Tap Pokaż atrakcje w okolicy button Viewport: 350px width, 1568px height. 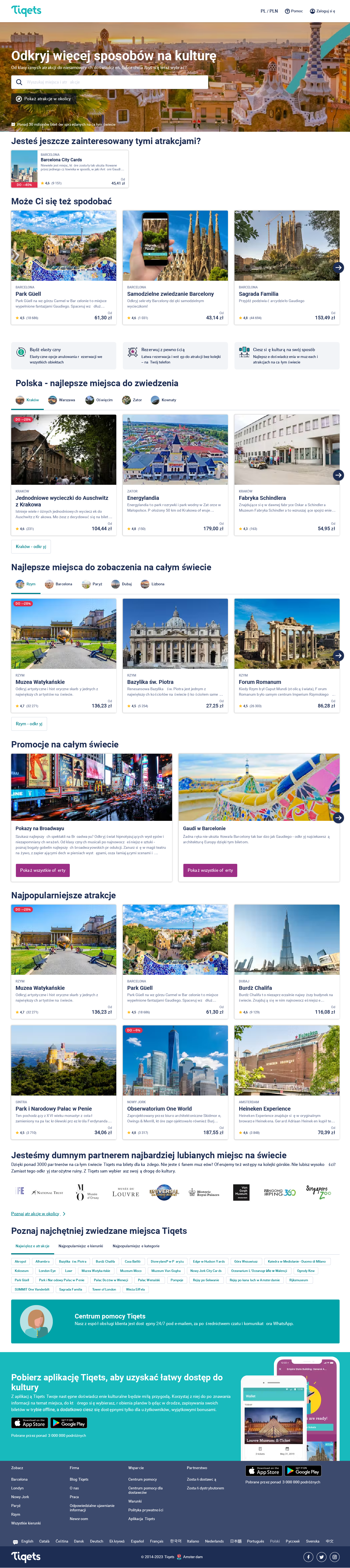(44, 99)
